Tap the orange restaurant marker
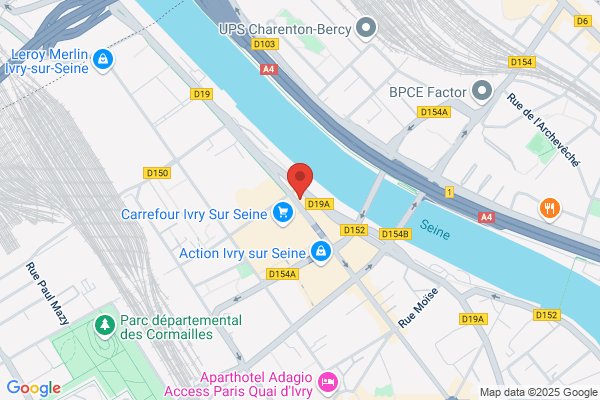This screenshot has height=400, width=600. pos(550,209)
